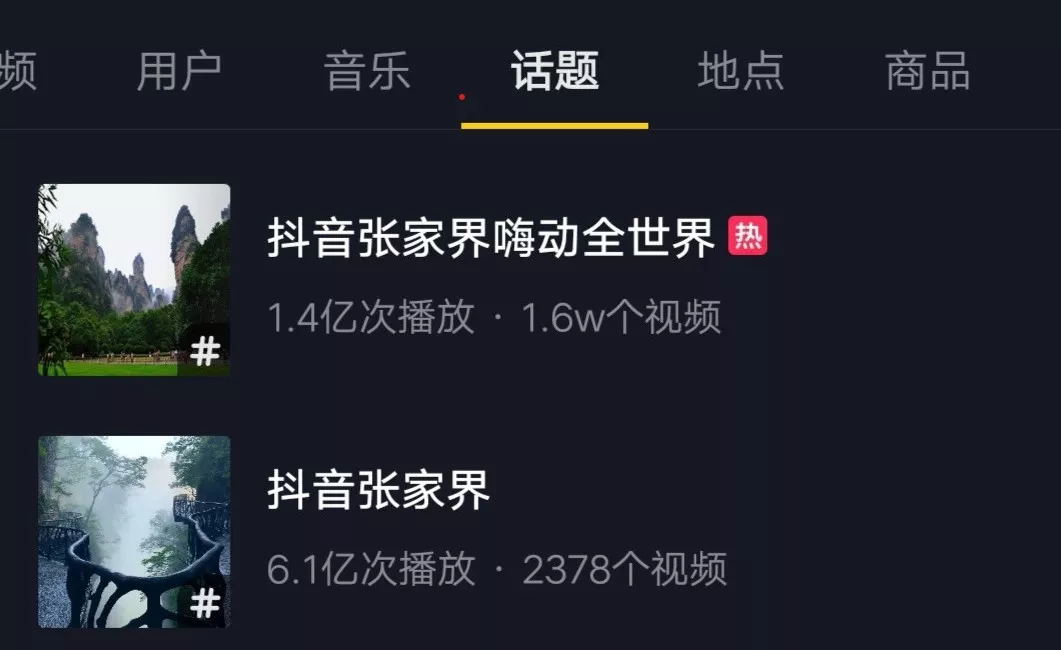This screenshot has width=1061, height=650.
Task: Select the 话题 tab
Action: coord(555,72)
